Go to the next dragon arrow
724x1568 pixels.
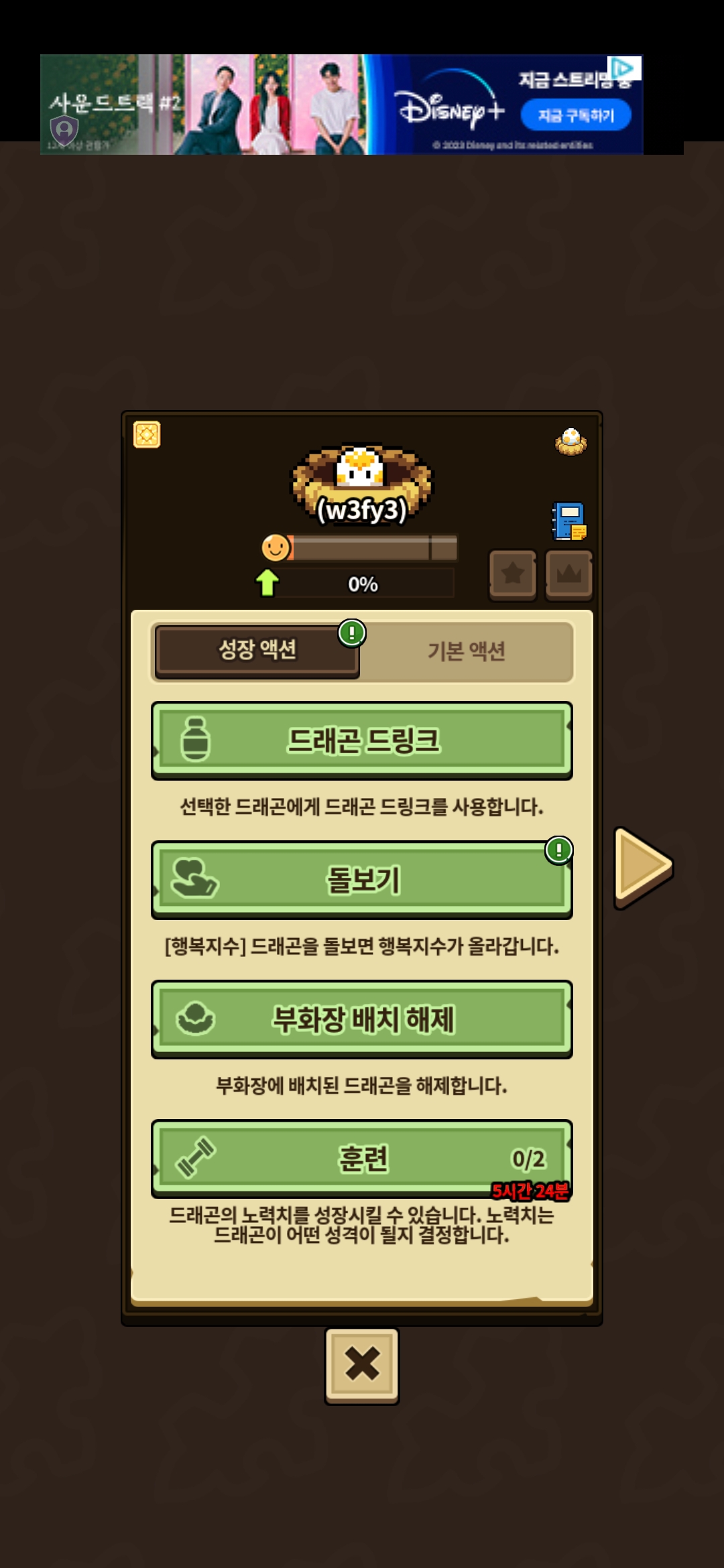[x=643, y=868]
